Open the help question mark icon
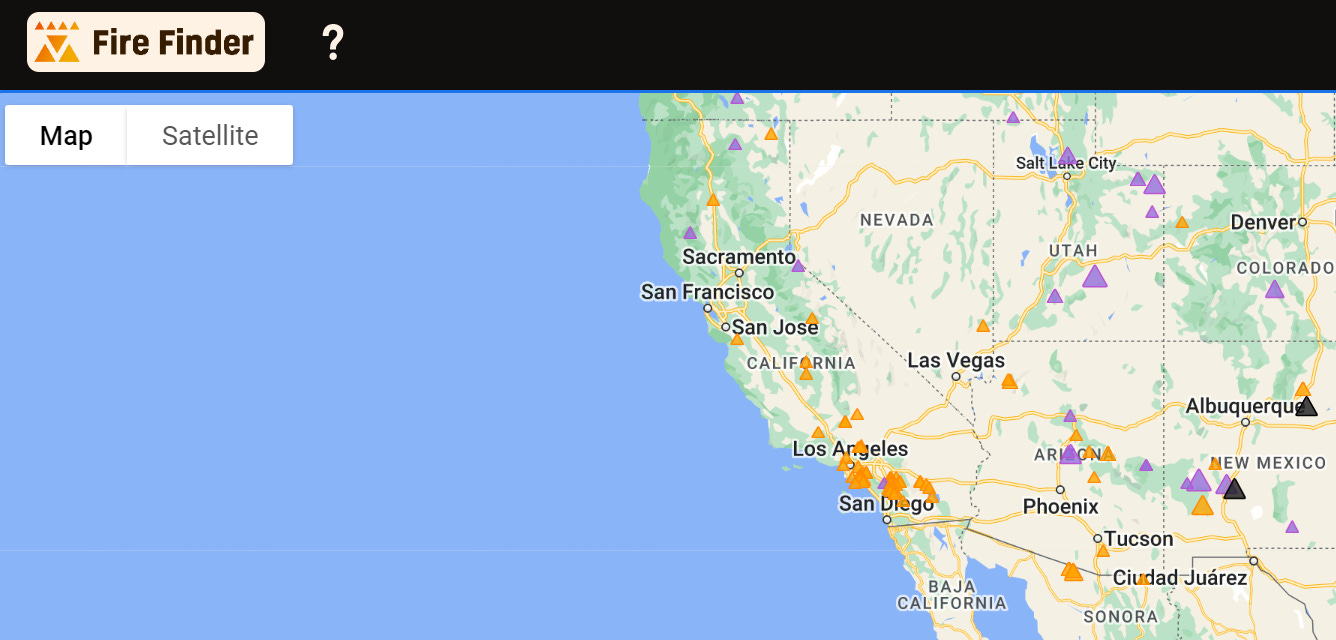The image size is (1336, 640). 333,42
